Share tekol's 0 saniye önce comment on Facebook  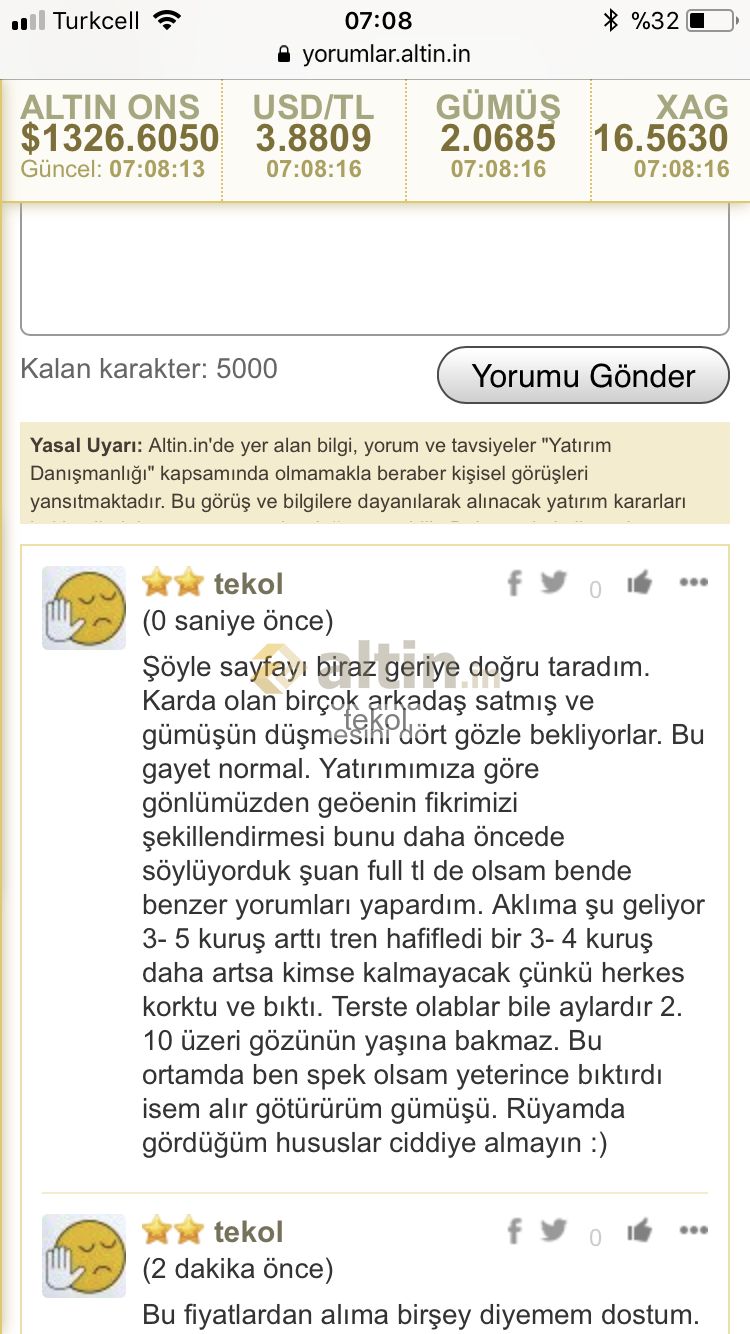pos(514,583)
